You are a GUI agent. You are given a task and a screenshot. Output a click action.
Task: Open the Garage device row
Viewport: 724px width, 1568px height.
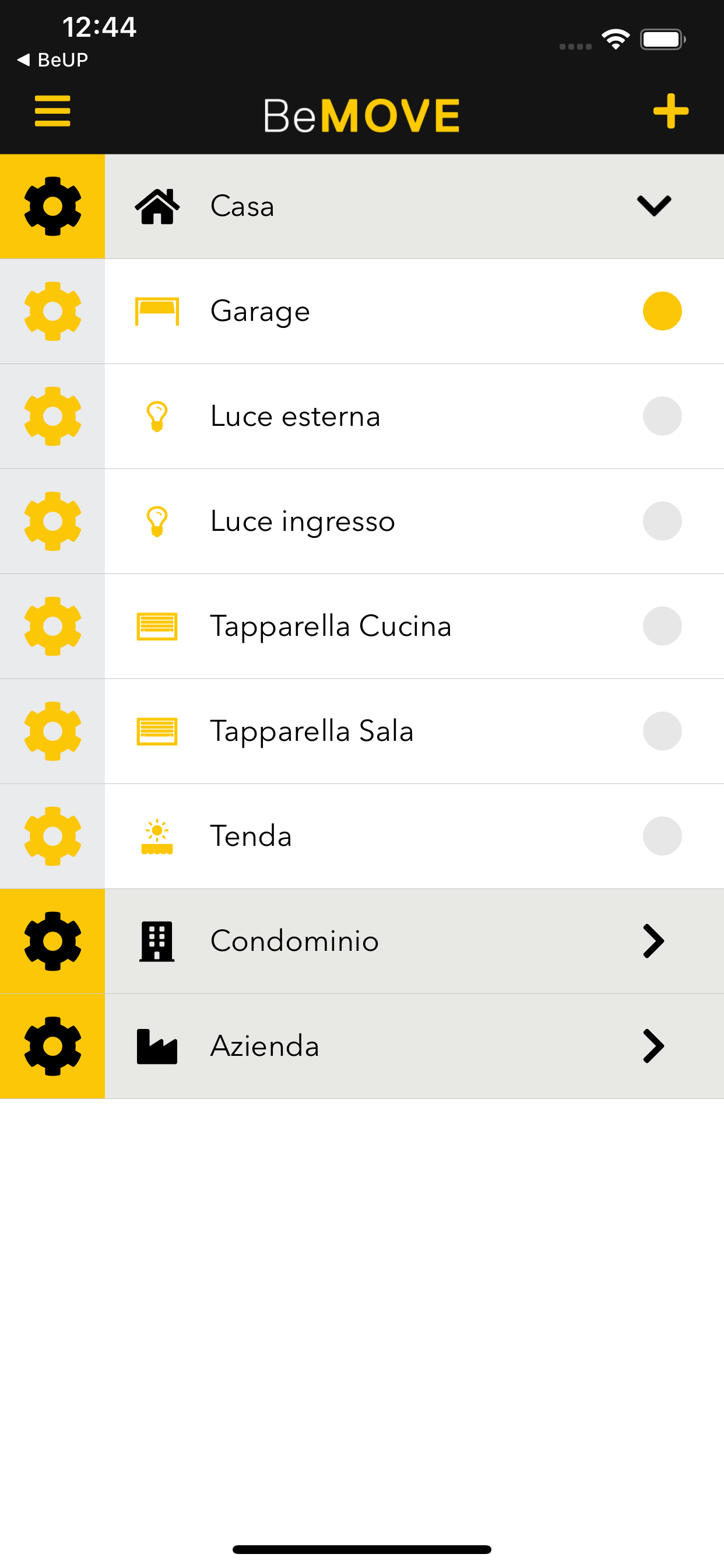[414, 311]
